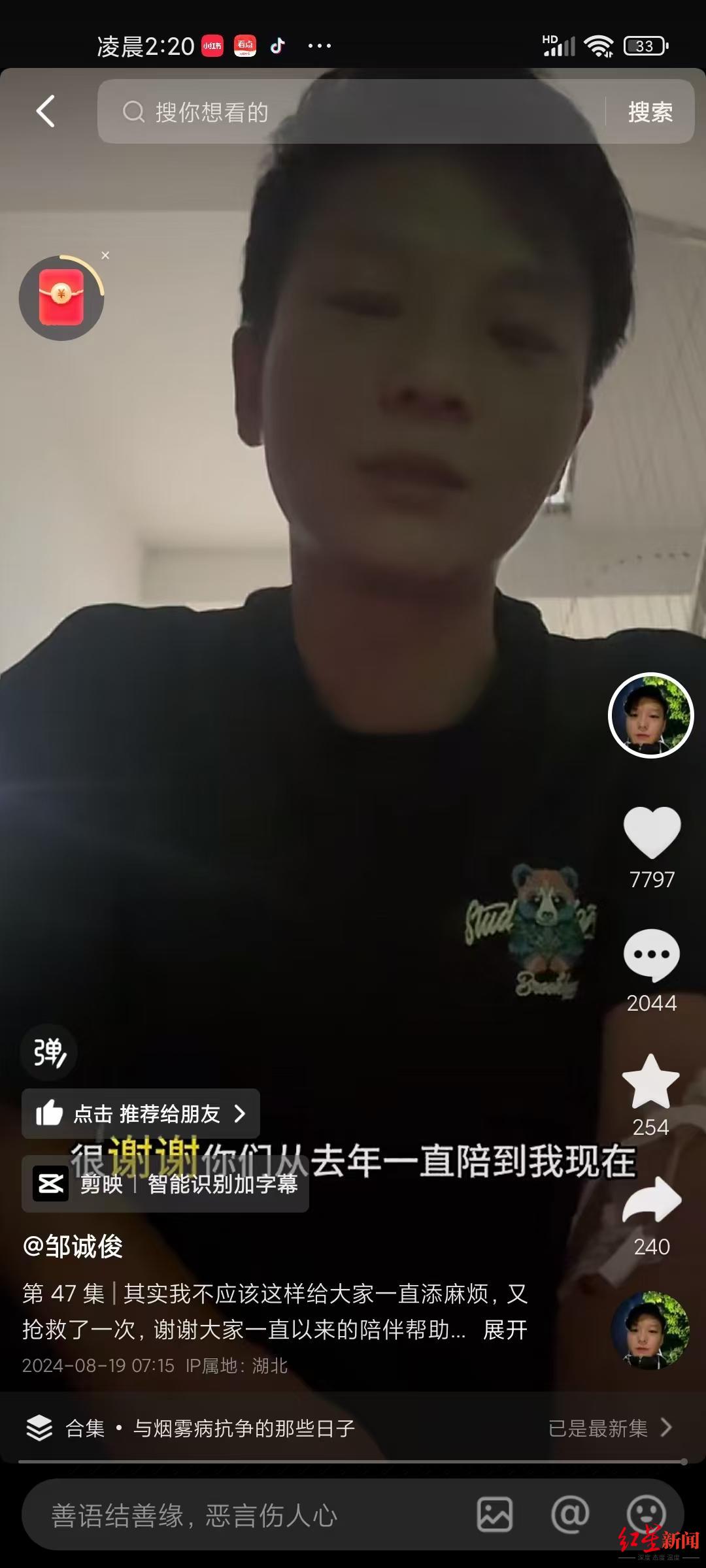The width and height of the screenshot is (706, 1568).
Task: Like the video with the heart icon
Action: 652,832
